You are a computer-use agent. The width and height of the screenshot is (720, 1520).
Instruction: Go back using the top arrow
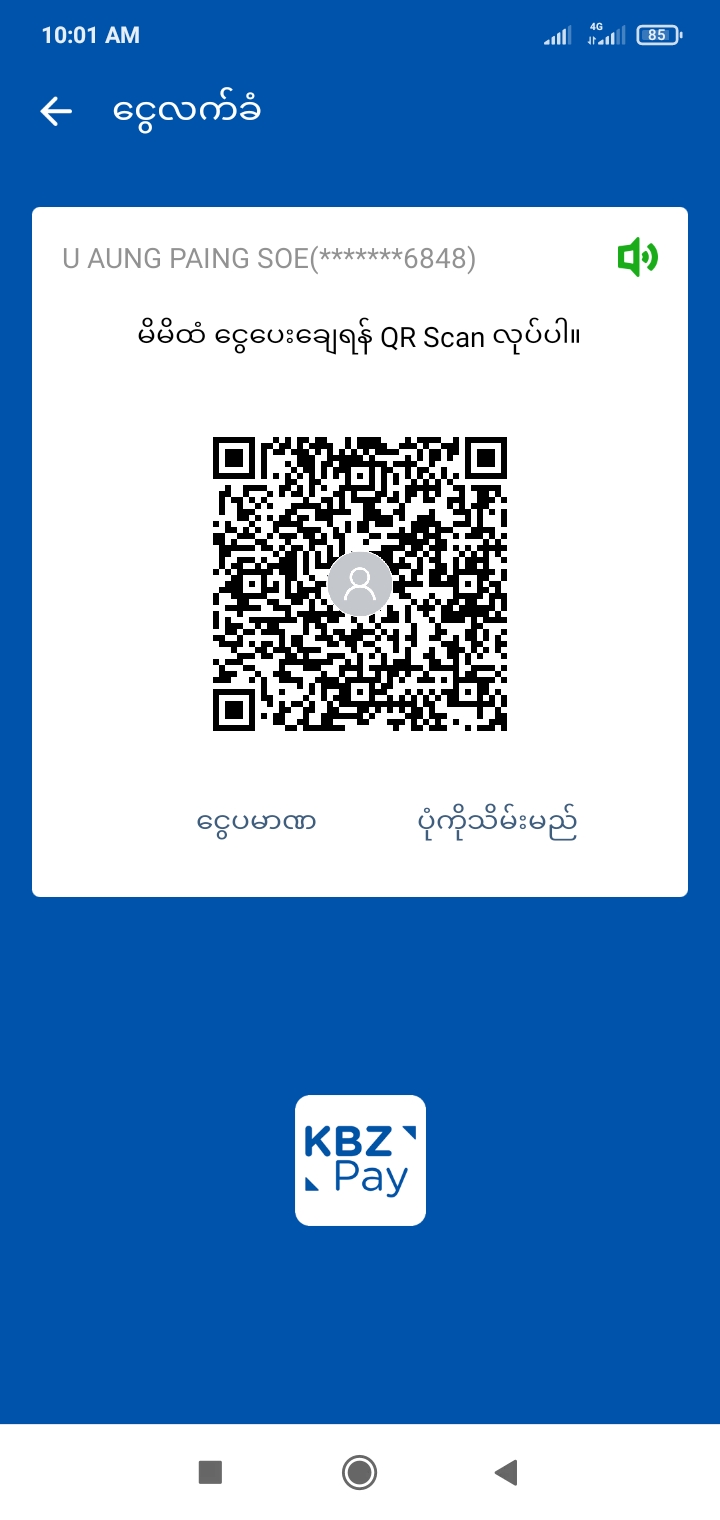coord(56,111)
